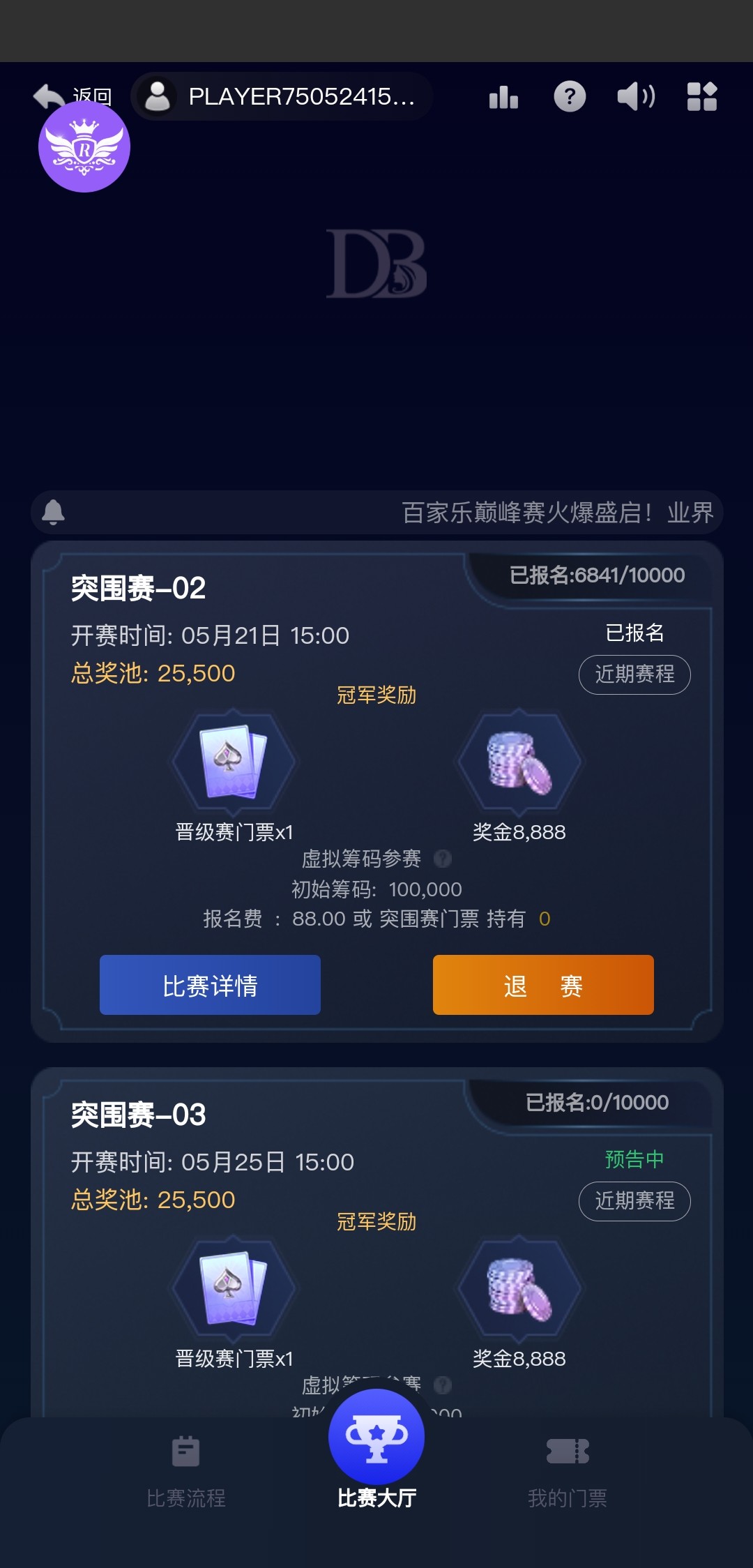This screenshot has height=1568, width=753.
Task: View 近期赛程 for 突围赛-03
Action: coord(634,1201)
